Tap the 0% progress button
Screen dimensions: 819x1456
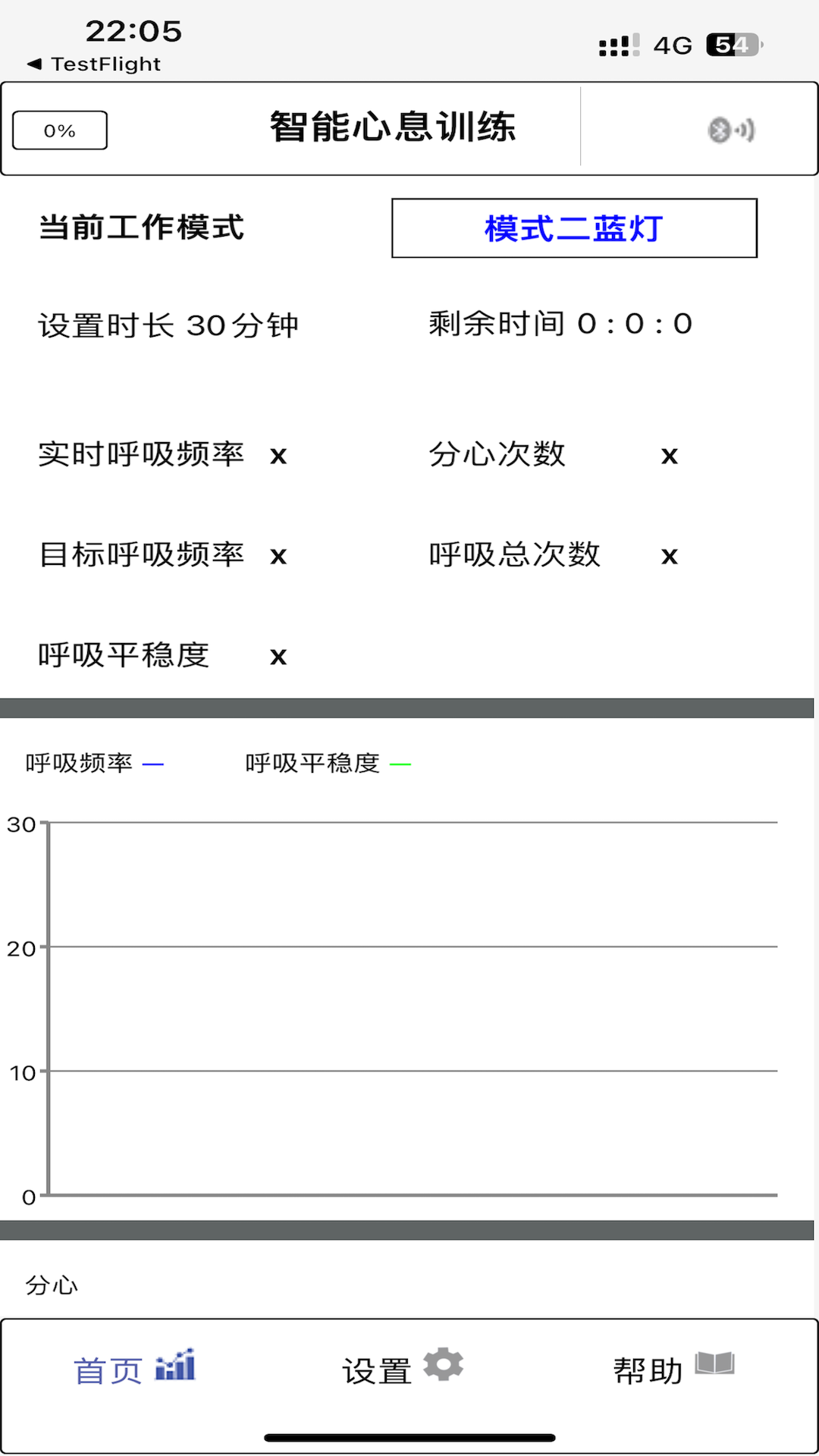point(59,130)
